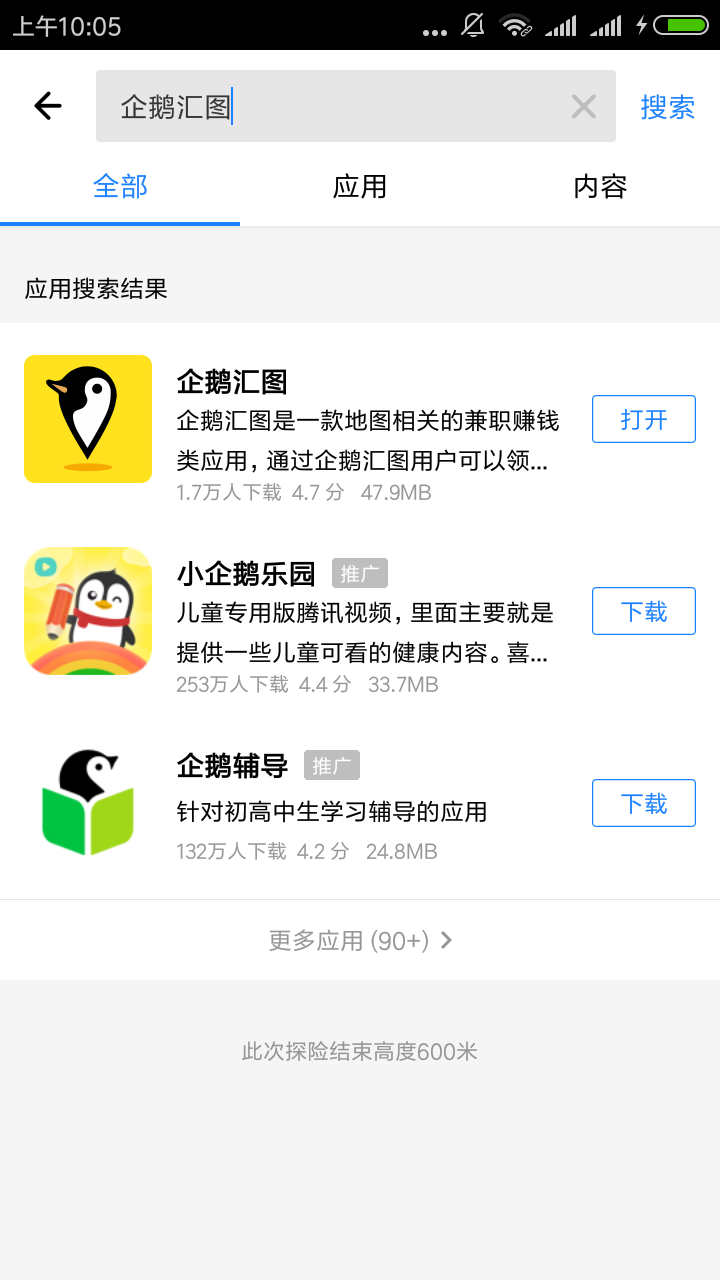This screenshot has width=720, height=1280.
Task: Clear the search text with the X
Action: 584,106
